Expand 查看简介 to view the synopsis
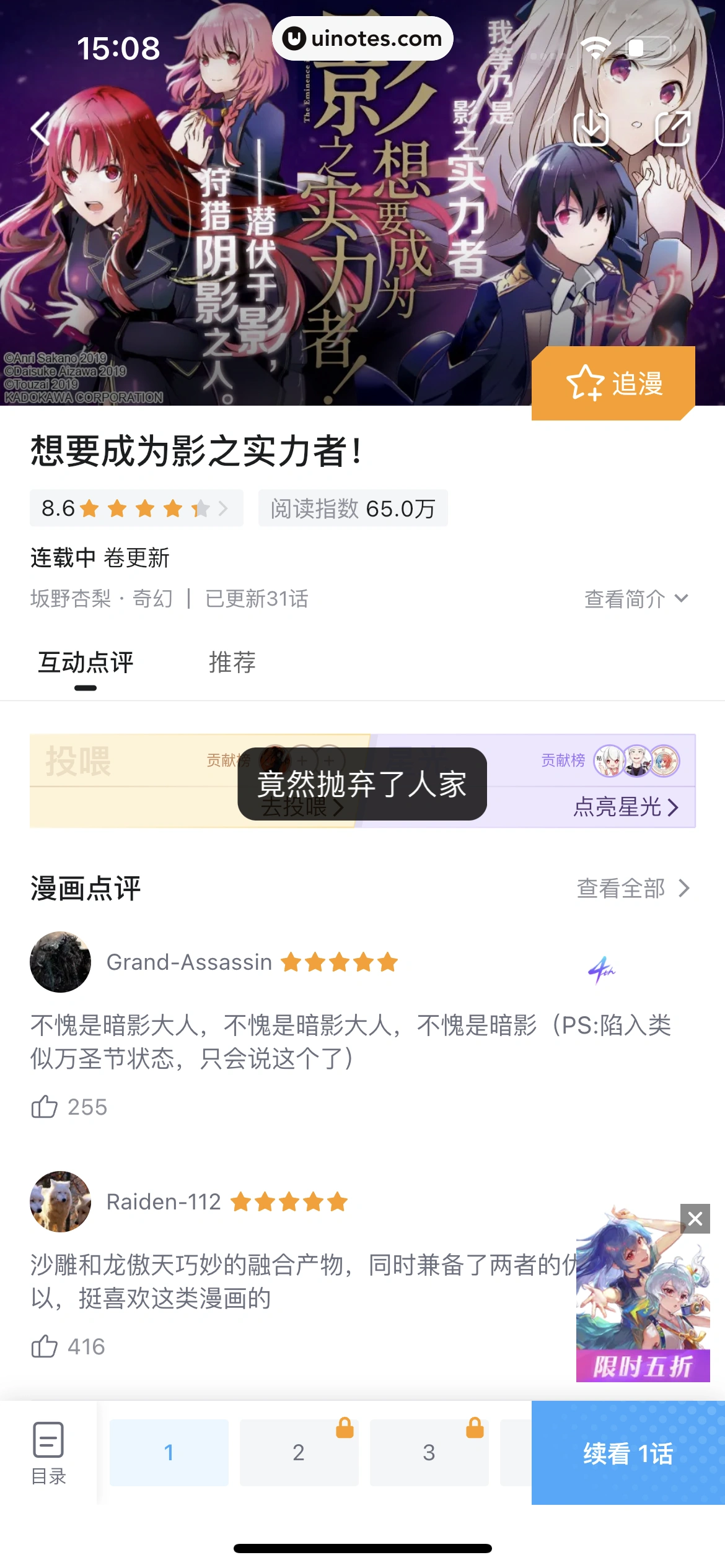This screenshot has height=1568, width=725. click(635, 599)
